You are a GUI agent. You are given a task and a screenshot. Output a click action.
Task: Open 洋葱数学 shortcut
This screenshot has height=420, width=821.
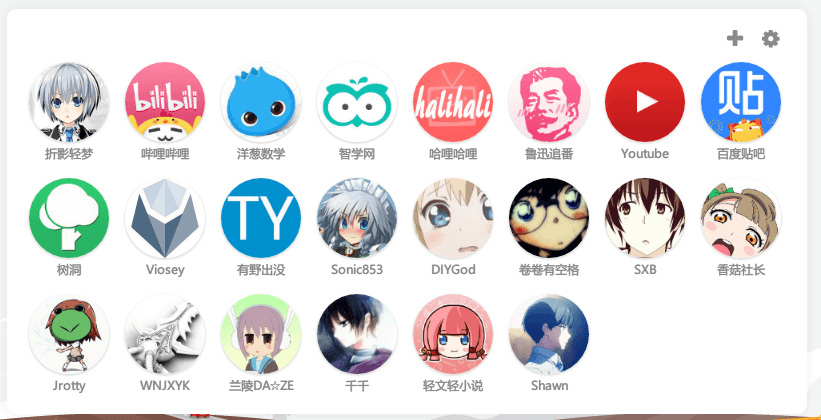pyautogui.click(x=261, y=102)
